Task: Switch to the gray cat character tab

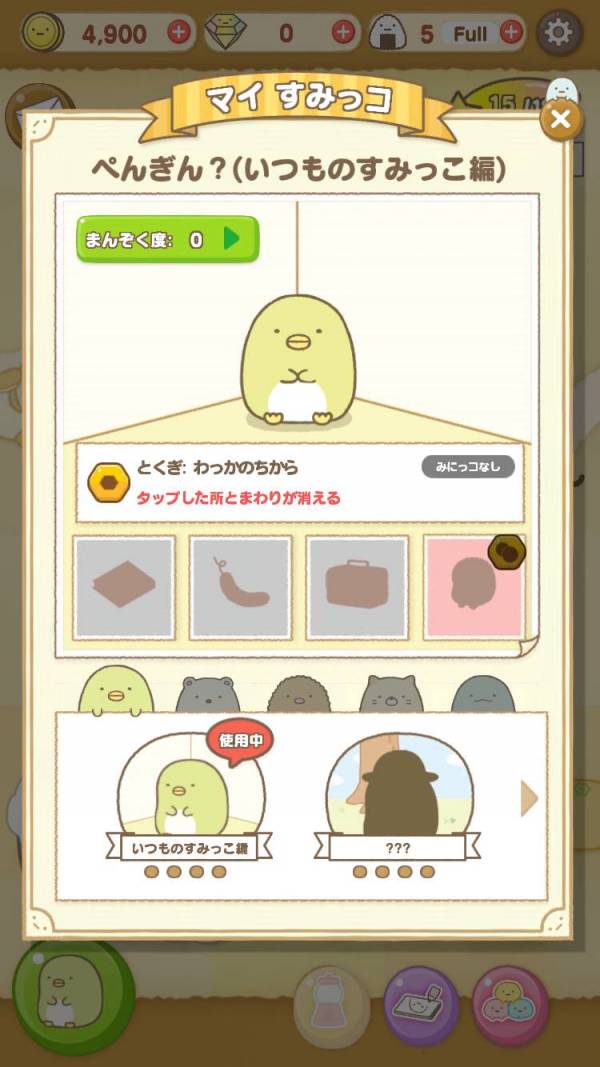Action: coord(391,694)
